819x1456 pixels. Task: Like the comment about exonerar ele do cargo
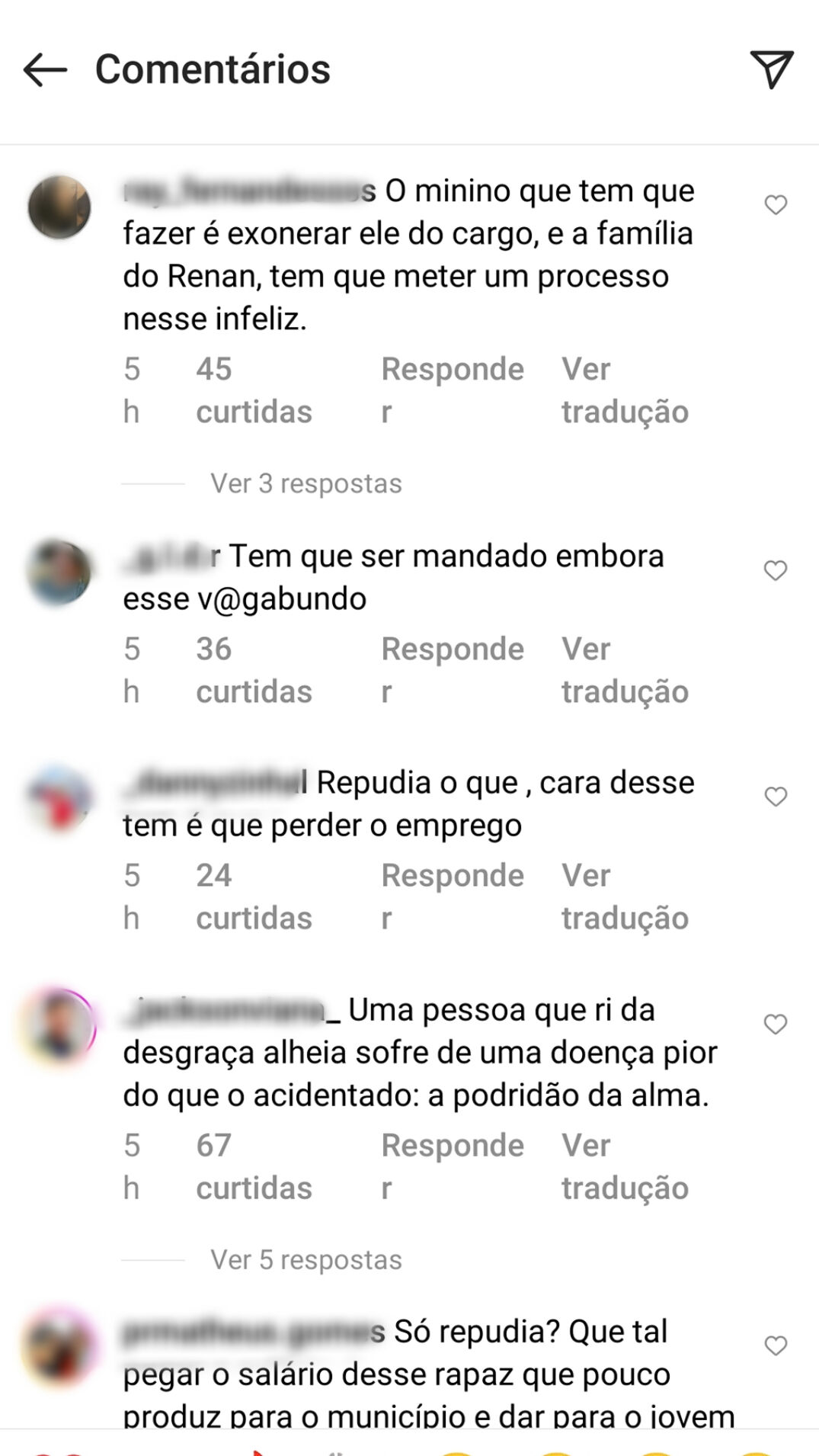[x=775, y=205]
